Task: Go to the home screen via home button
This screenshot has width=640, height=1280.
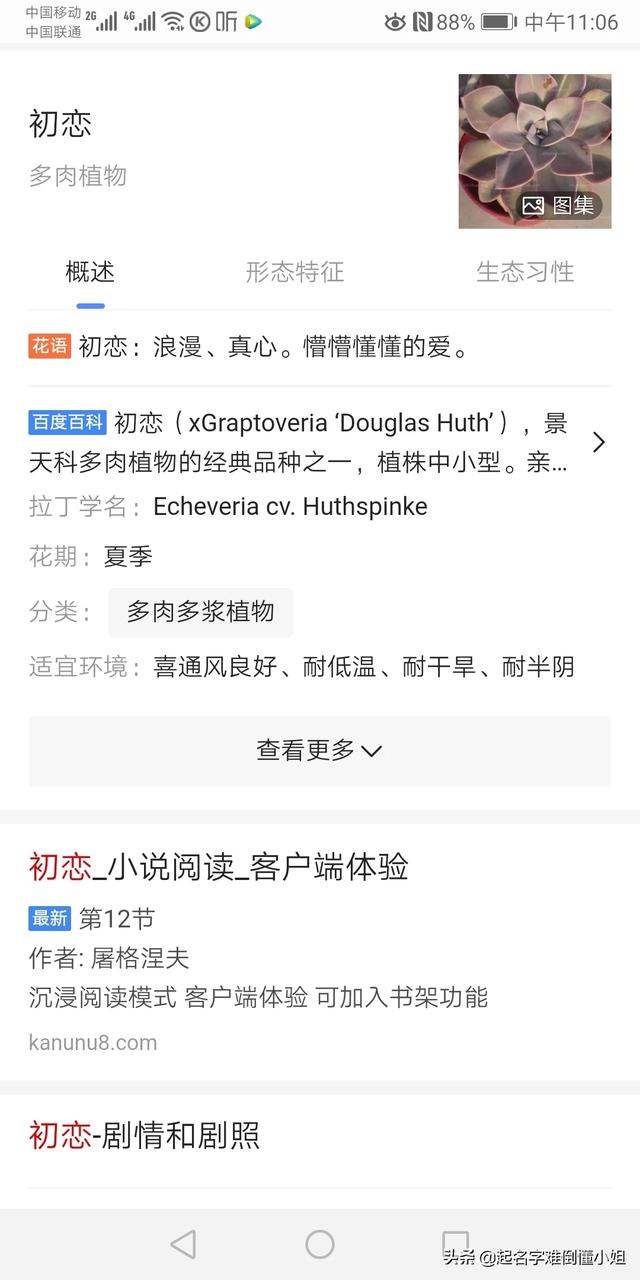Action: pos(320,1244)
